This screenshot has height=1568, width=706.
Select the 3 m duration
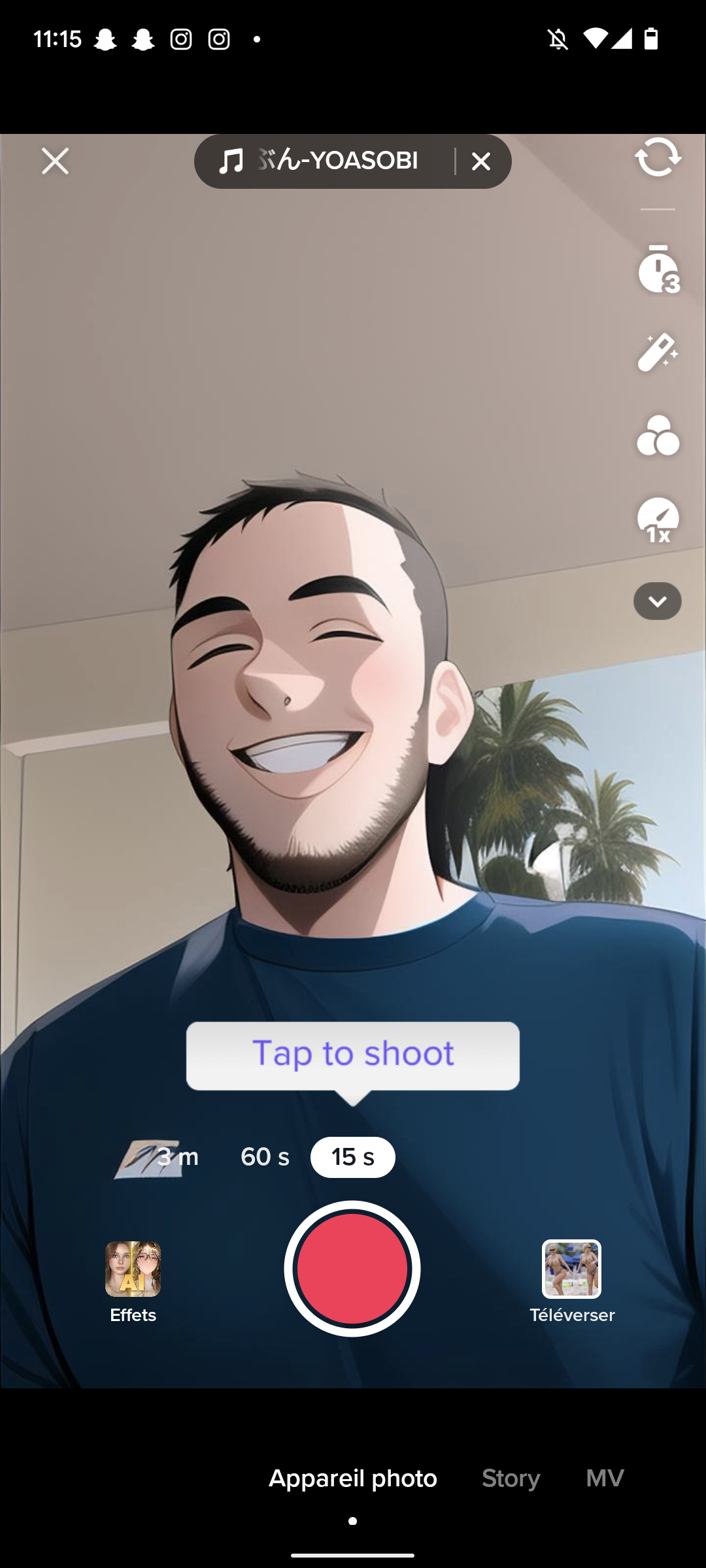coord(178,1157)
